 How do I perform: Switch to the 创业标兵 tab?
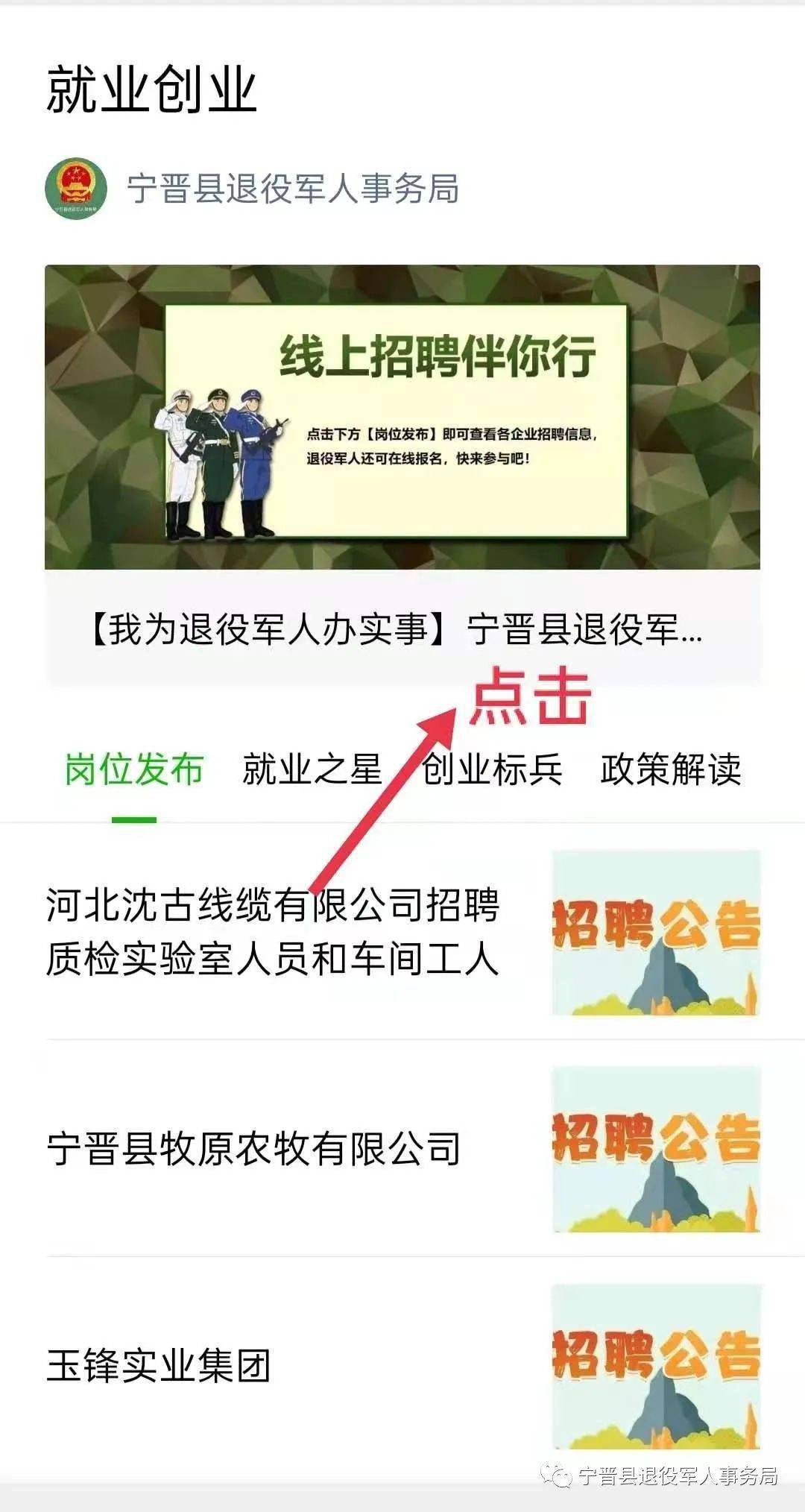pos(492,769)
